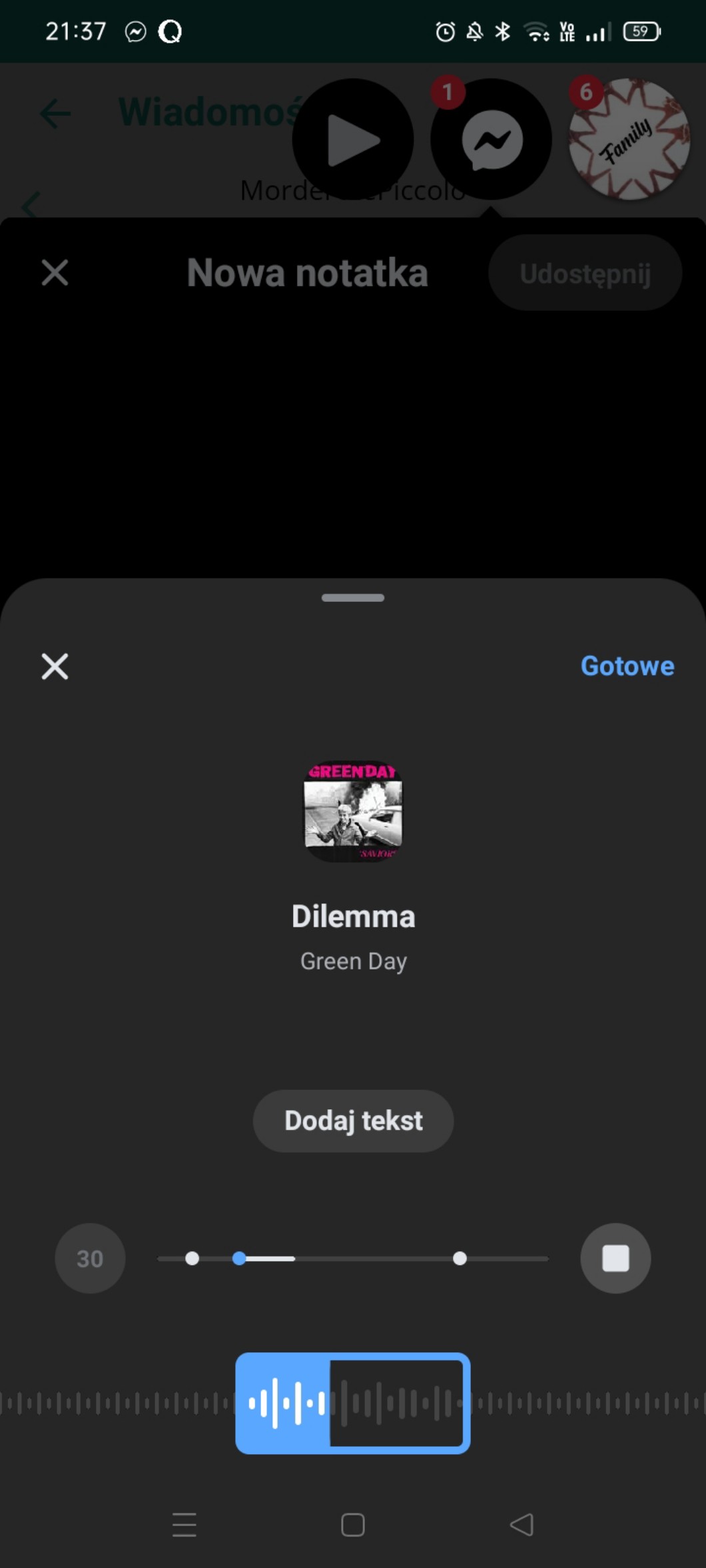Confirm the song clip with Gotowe

pos(627,666)
